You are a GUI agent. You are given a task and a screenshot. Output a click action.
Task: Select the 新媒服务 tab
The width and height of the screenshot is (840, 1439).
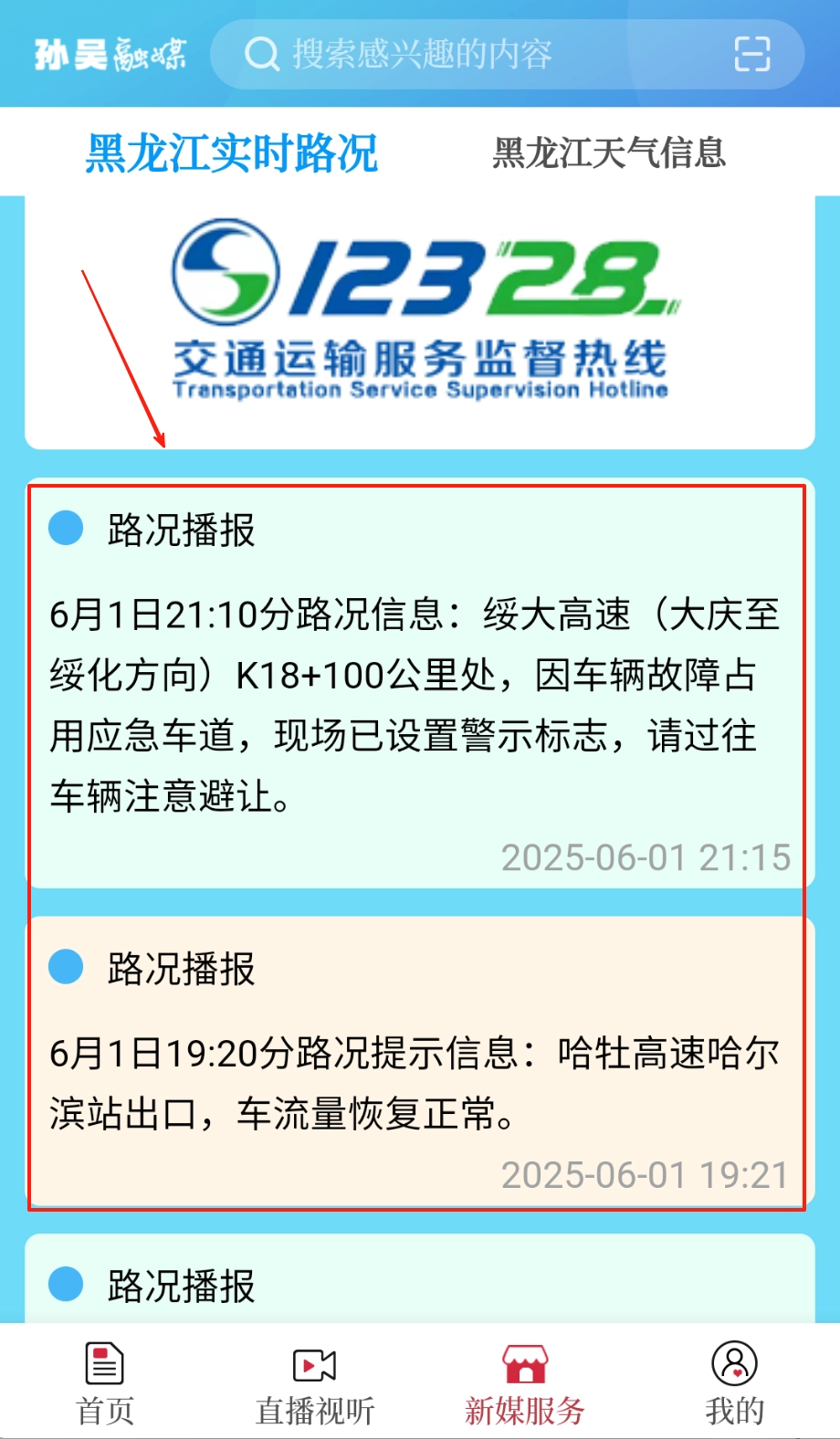click(x=525, y=1383)
